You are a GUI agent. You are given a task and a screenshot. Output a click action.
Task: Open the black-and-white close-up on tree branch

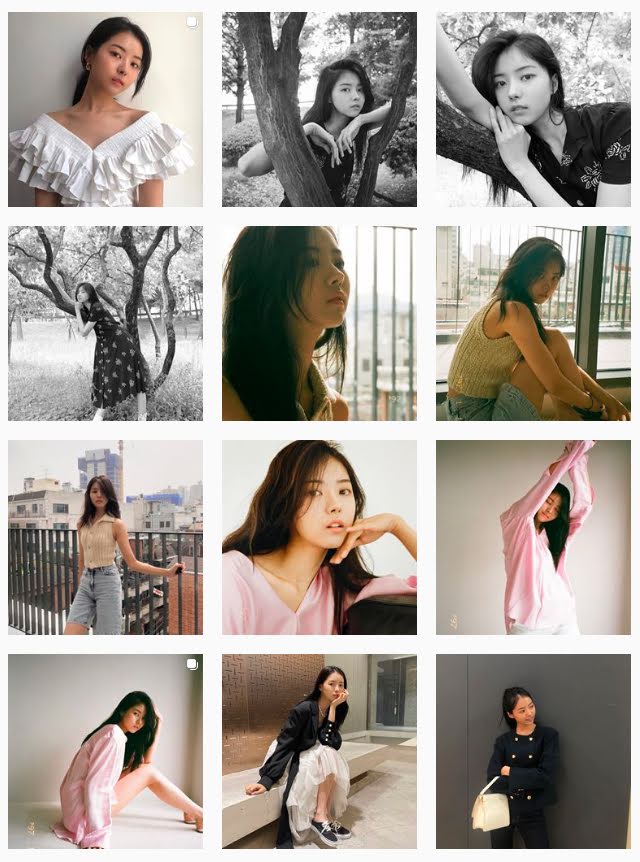(533, 110)
